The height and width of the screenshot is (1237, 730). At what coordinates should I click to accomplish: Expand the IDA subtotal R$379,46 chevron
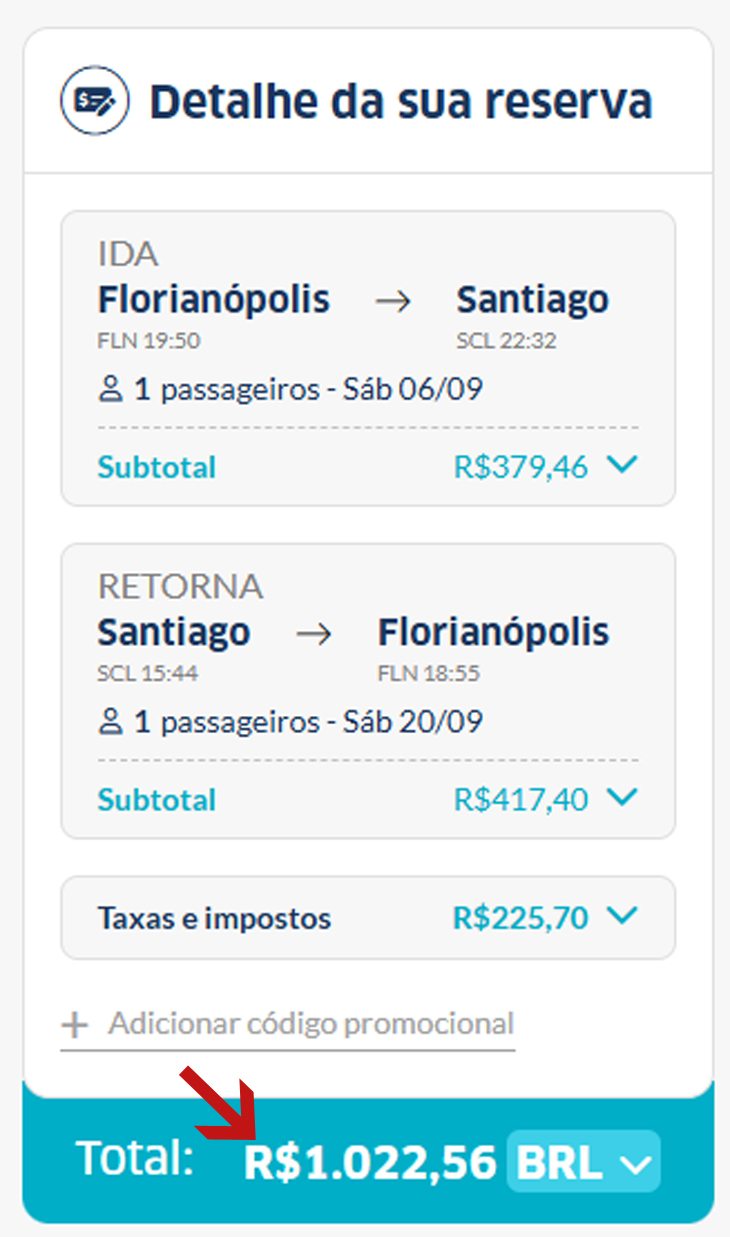(622, 465)
